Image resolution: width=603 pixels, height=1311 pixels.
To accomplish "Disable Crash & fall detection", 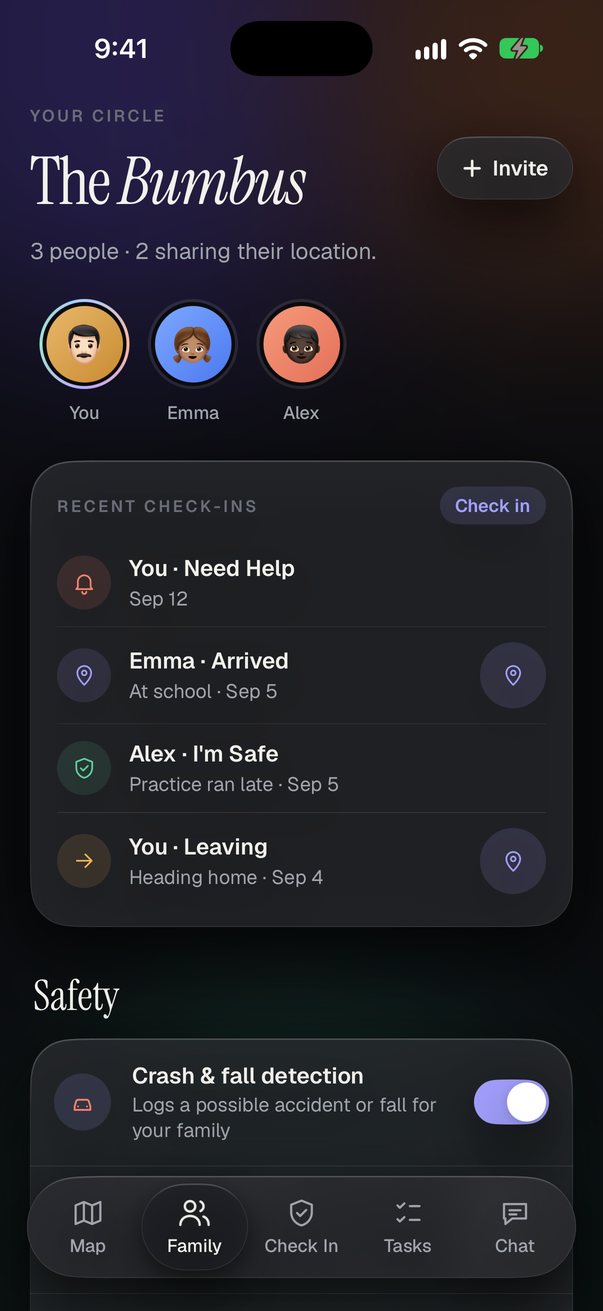I will [x=511, y=1102].
